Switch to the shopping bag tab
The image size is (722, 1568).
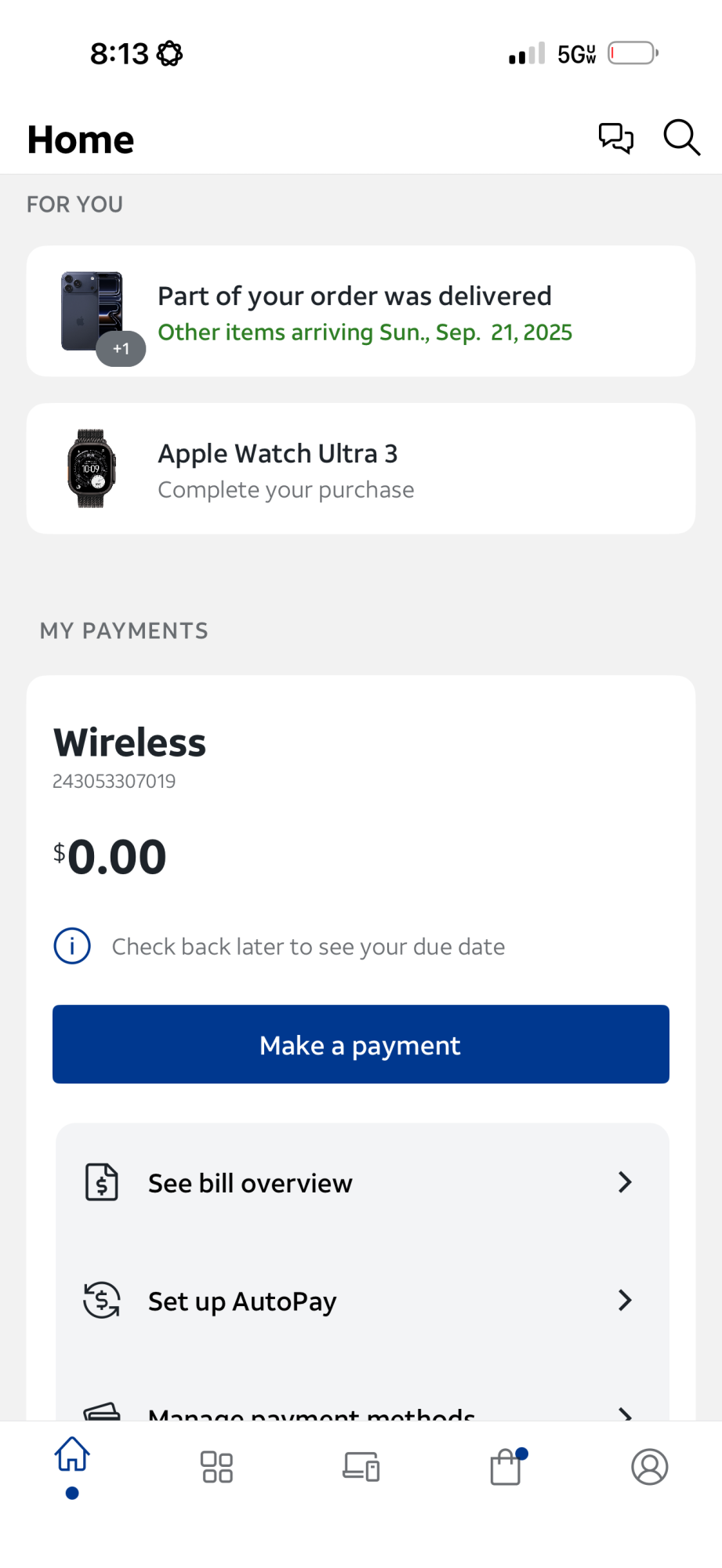[506, 1467]
